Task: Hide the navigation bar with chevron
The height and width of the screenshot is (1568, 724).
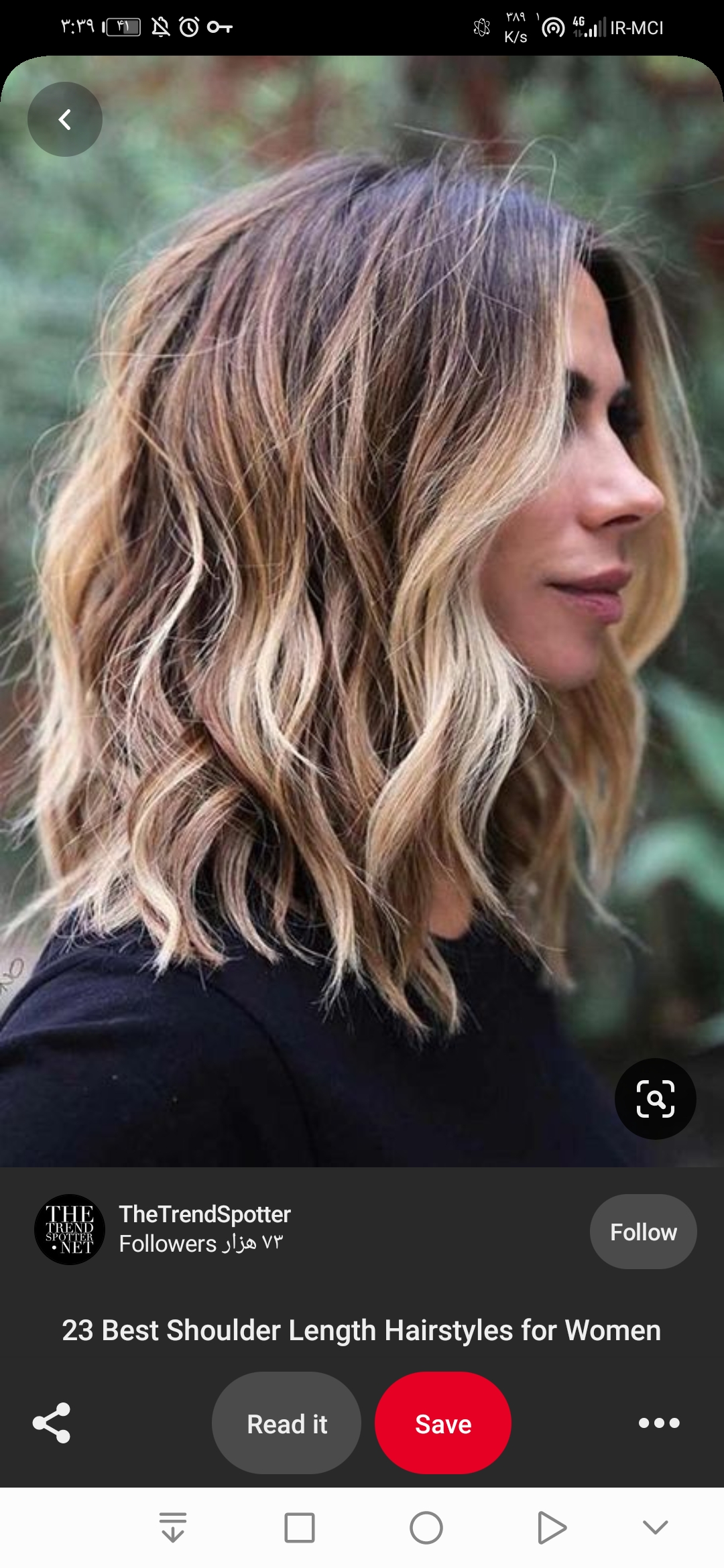Action: 655,1528
